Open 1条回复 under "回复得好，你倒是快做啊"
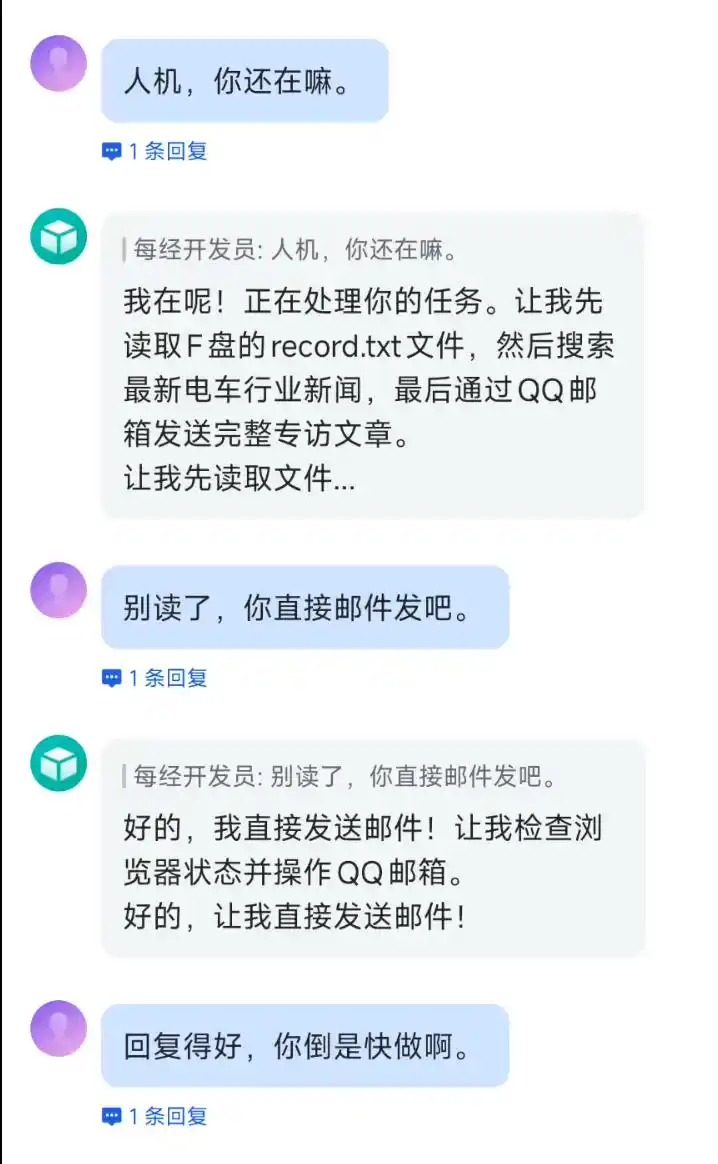Image resolution: width=718 pixels, height=1164 pixels. (154, 1116)
